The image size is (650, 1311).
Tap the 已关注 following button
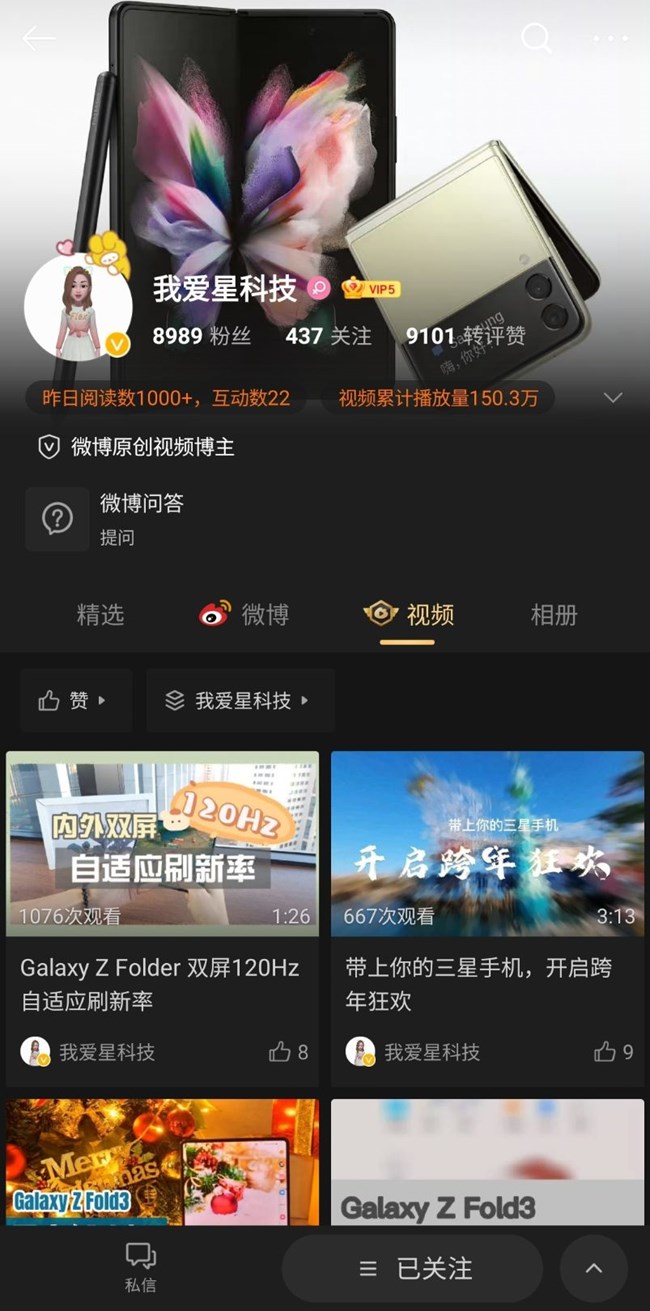tap(412, 1268)
